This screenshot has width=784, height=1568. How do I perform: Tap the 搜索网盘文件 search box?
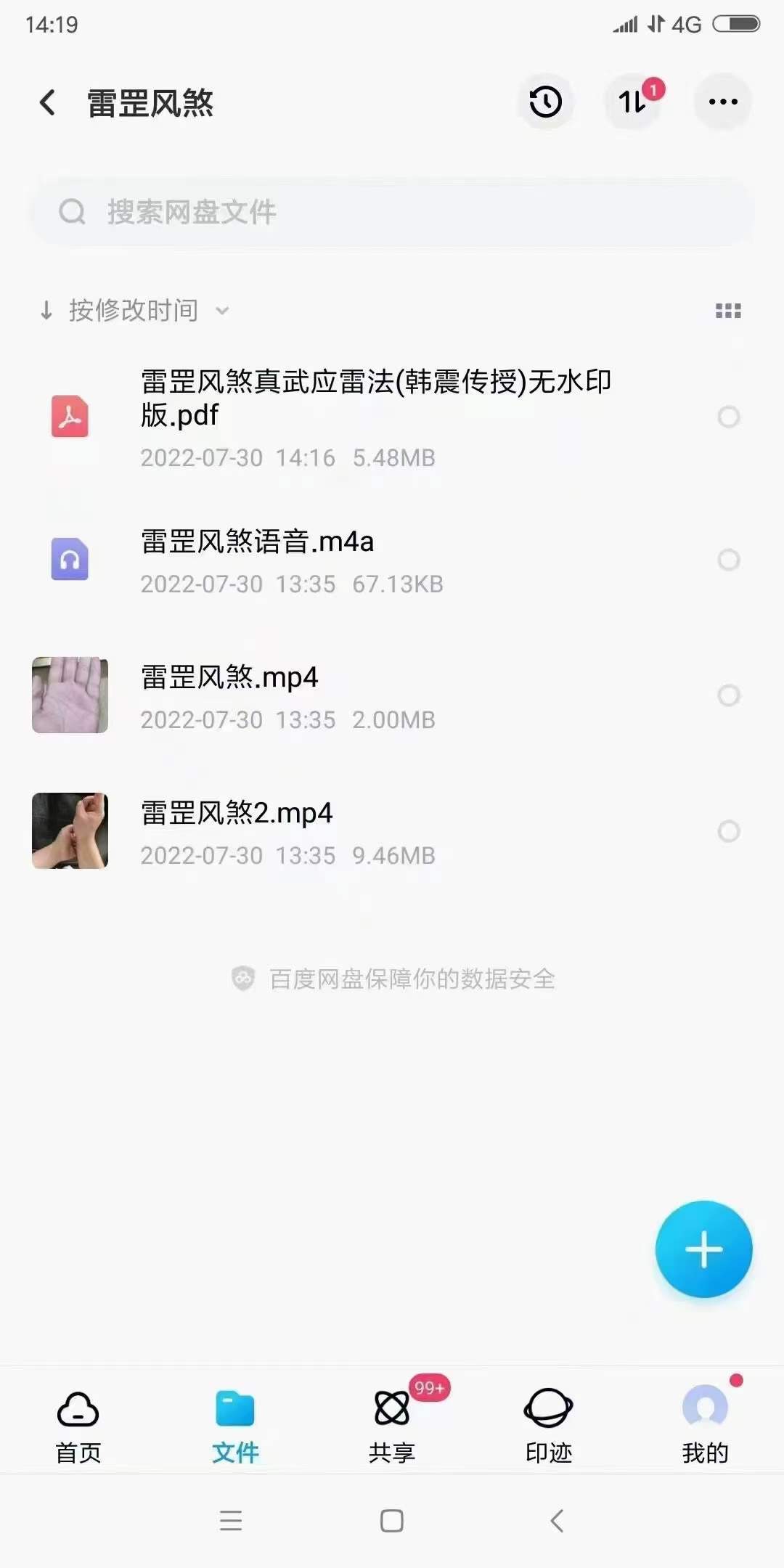click(x=392, y=212)
